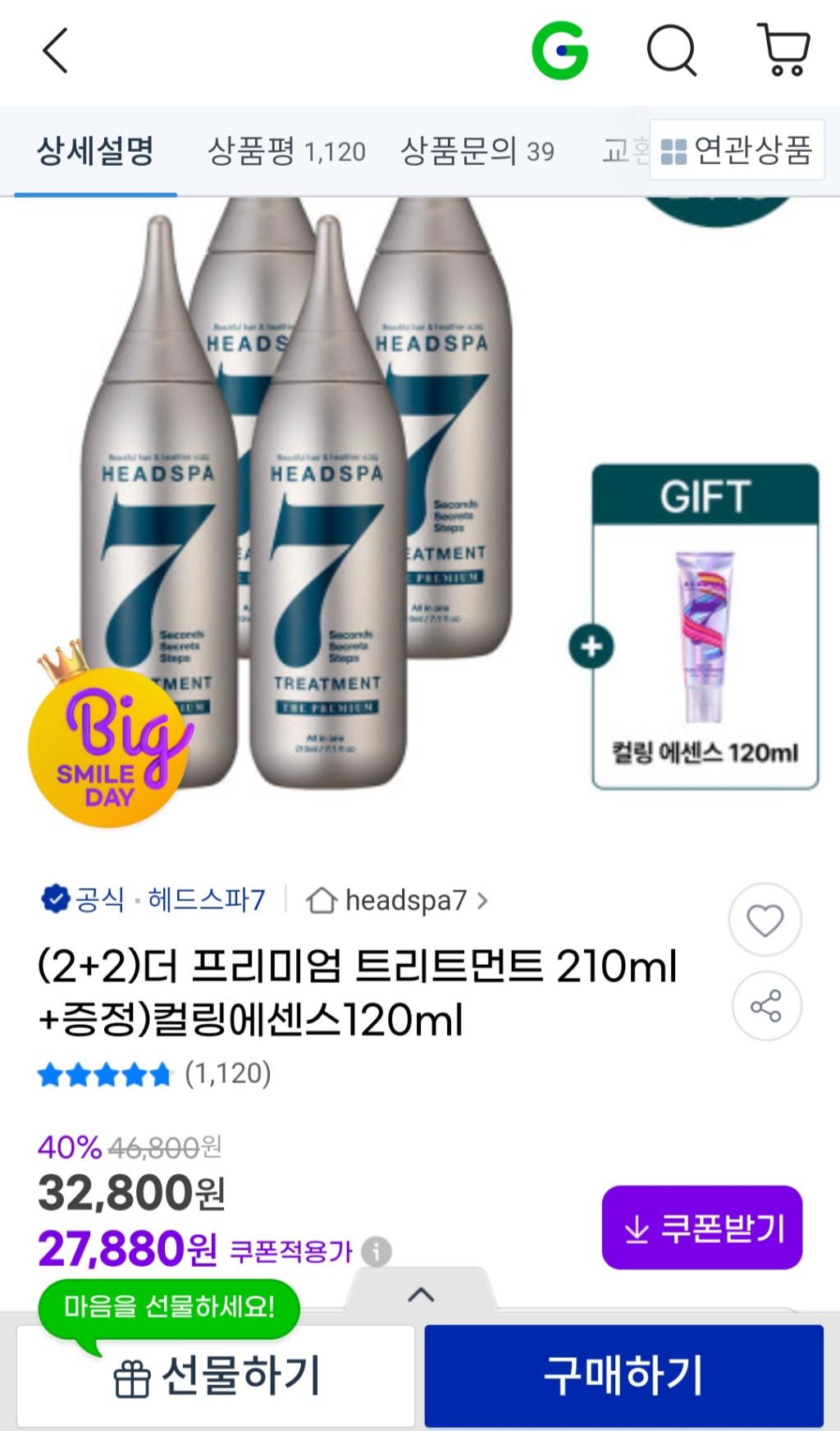Open the Gmarket home logo
Screen dimensions: 840x1431
(x=560, y=51)
